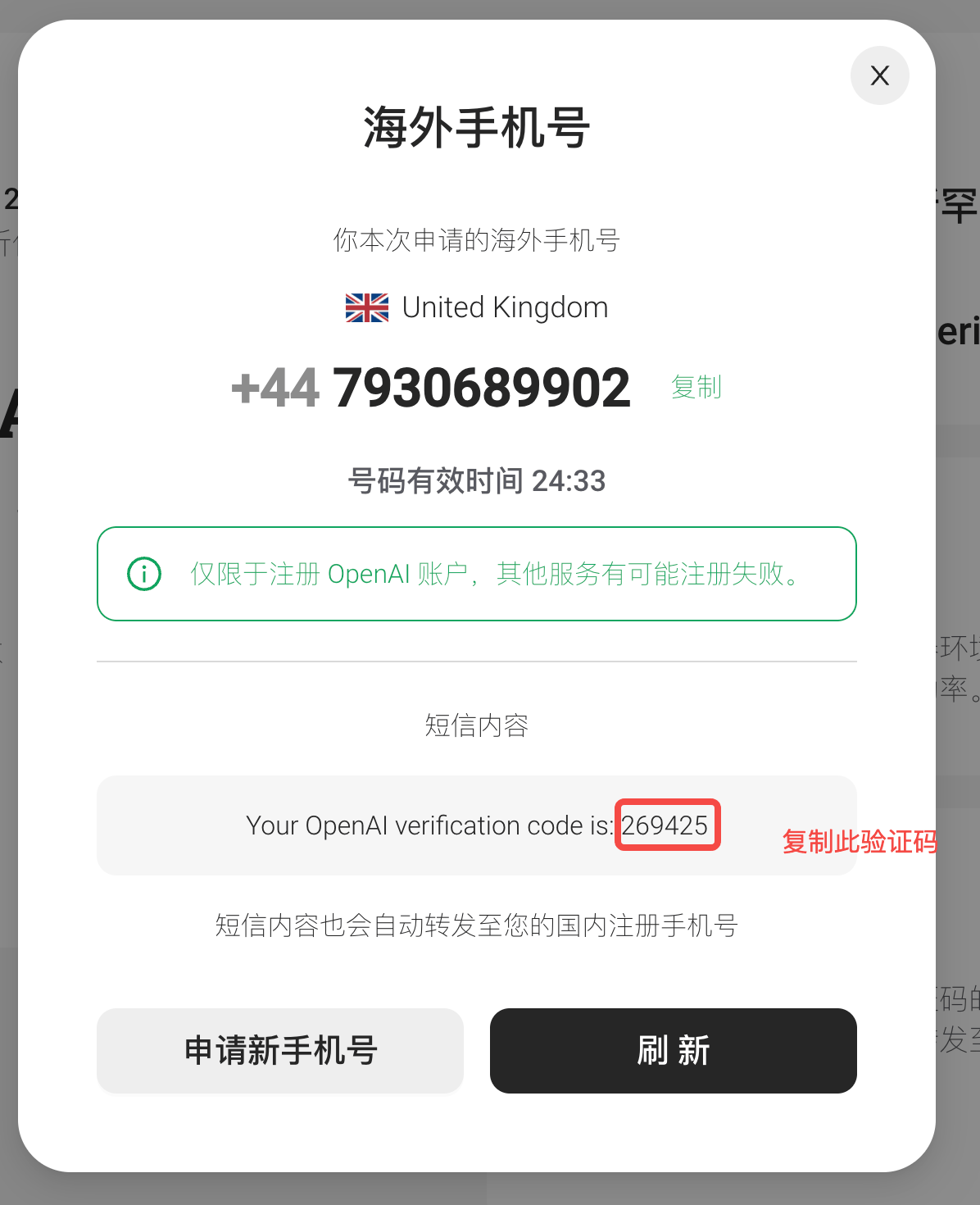Click the red 复制此验证码 annotation text
This screenshot has height=1205, width=980.
point(859,842)
